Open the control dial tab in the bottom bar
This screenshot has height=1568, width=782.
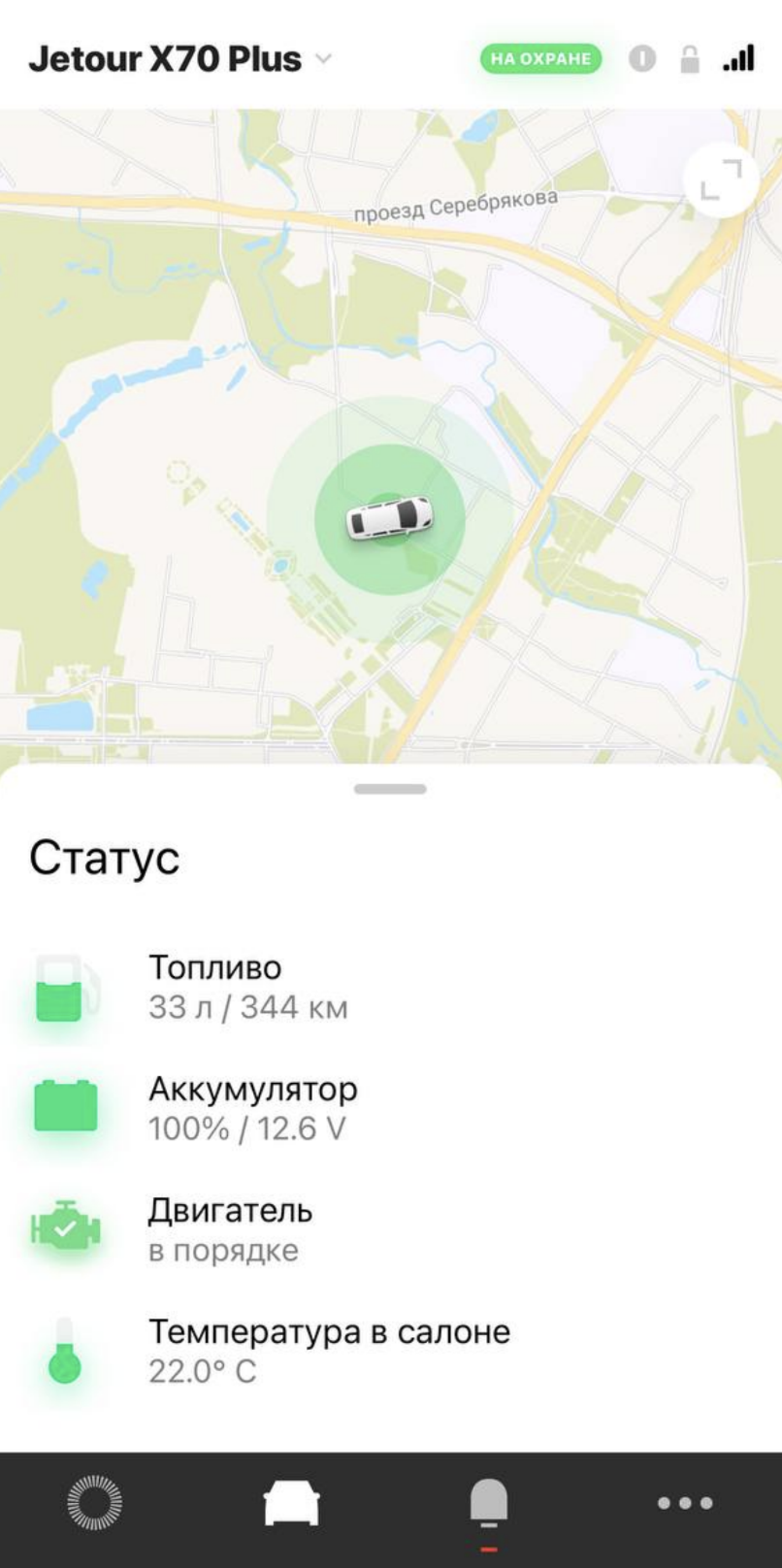[x=94, y=1502]
